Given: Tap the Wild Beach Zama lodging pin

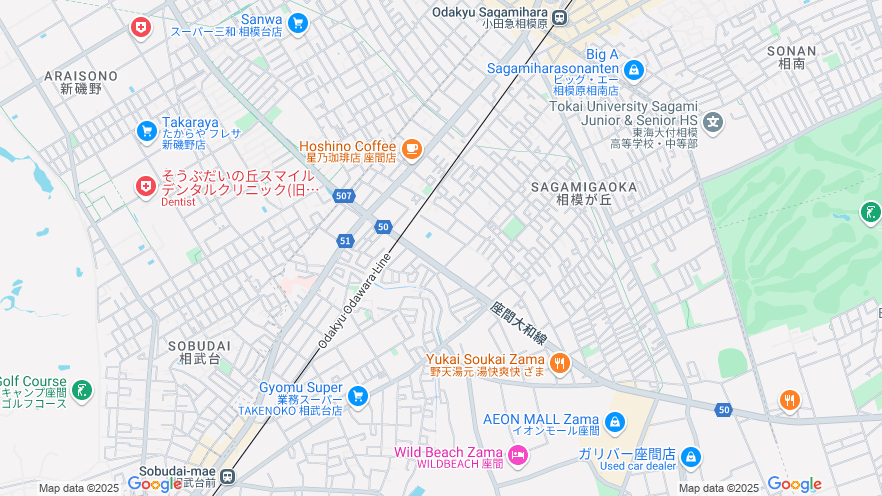Looking at the screenshot, I should pyautogui.click(x=518, y=456).
